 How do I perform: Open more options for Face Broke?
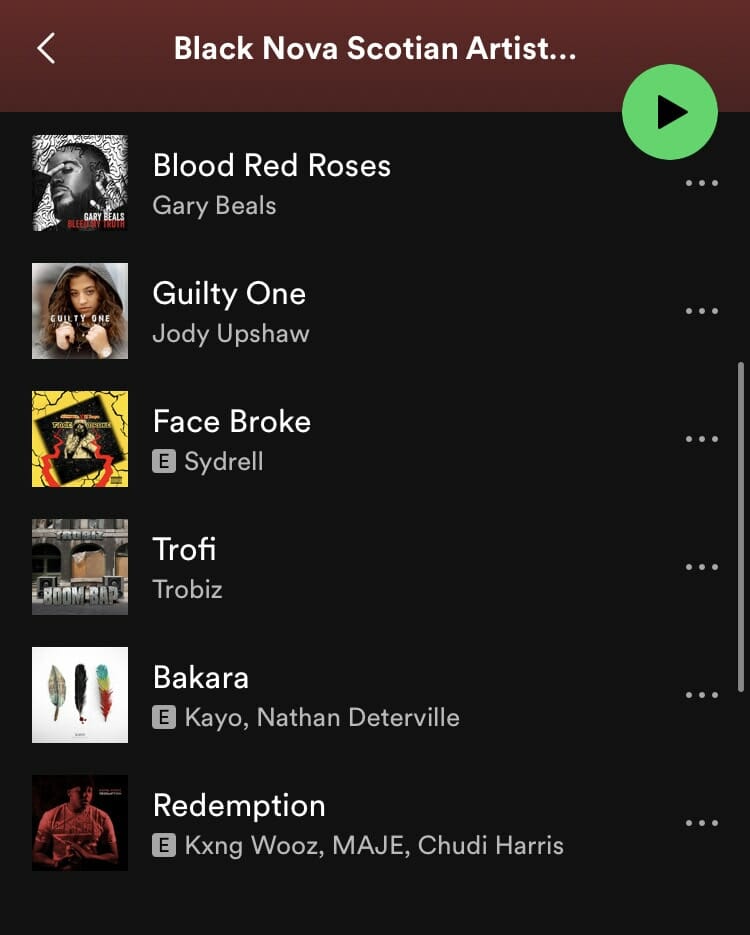[701, 439]
